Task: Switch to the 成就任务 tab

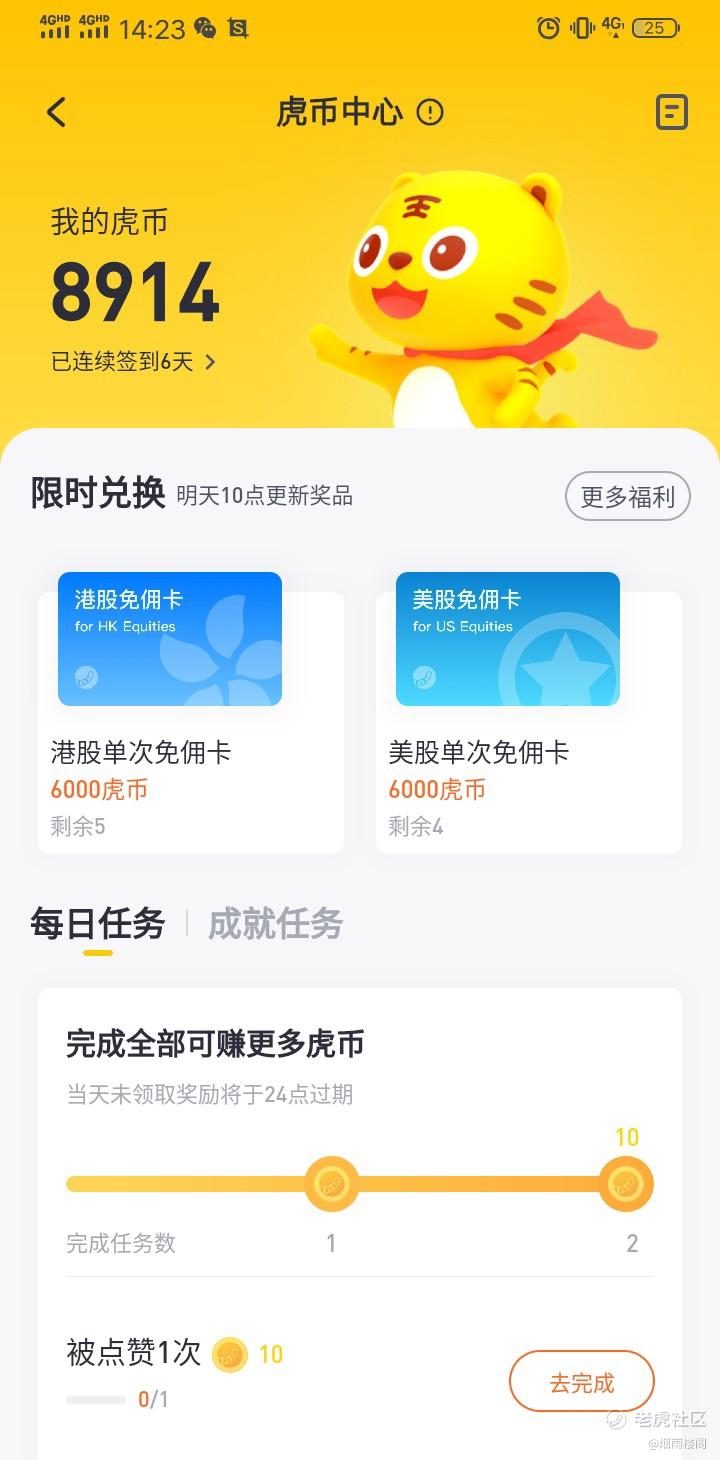Action: (275, 923)
